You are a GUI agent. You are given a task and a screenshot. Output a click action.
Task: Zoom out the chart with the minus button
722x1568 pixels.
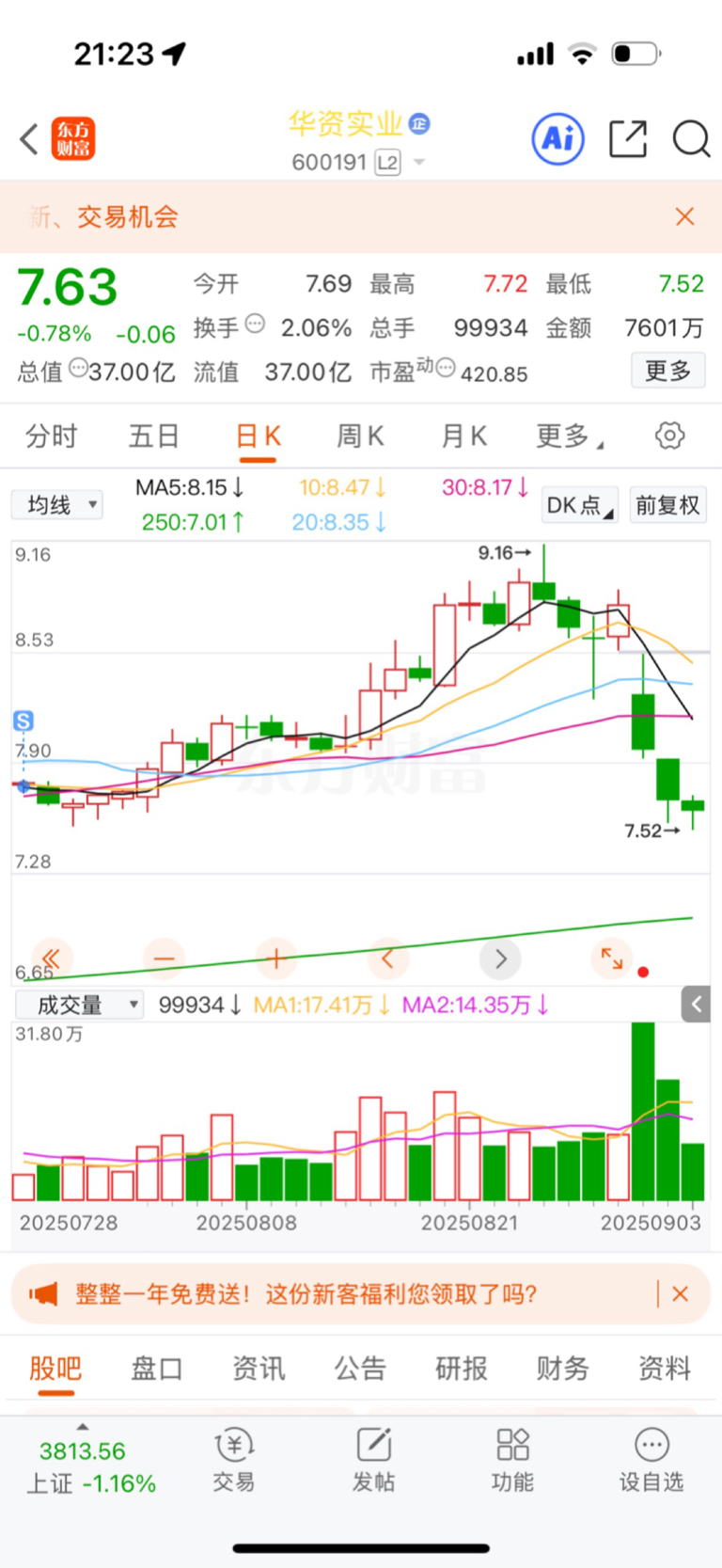click(164, 959)
